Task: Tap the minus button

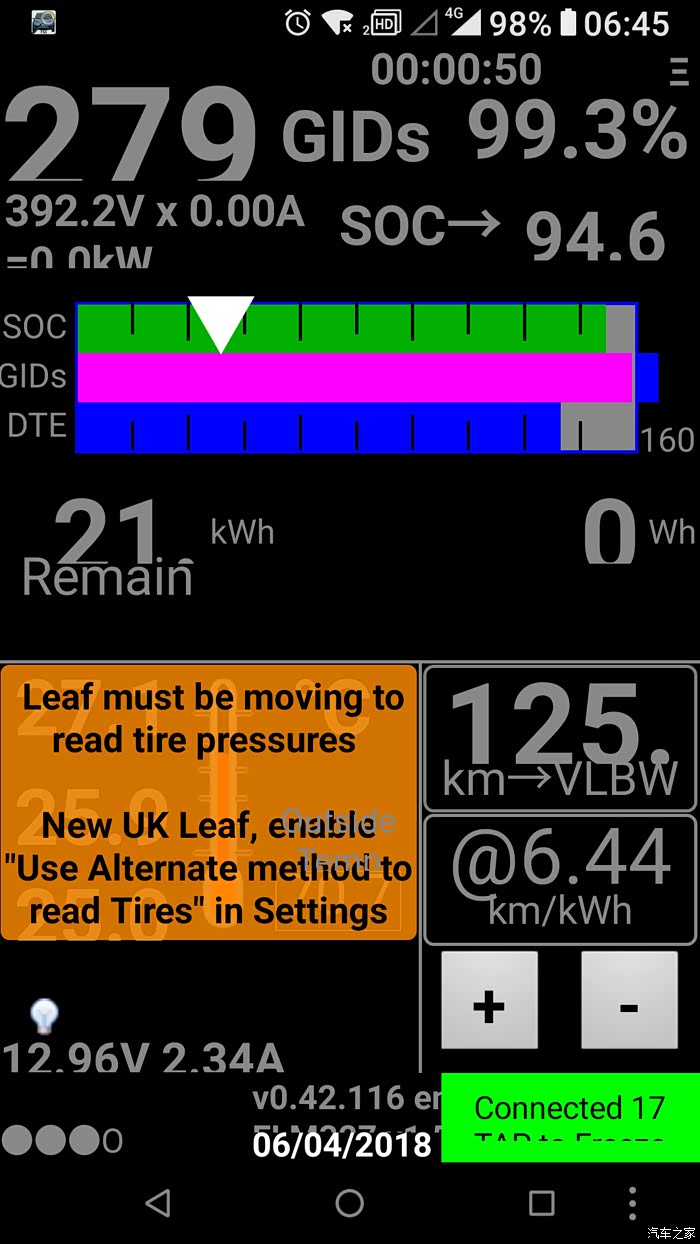Action: tap(629, 1000)
